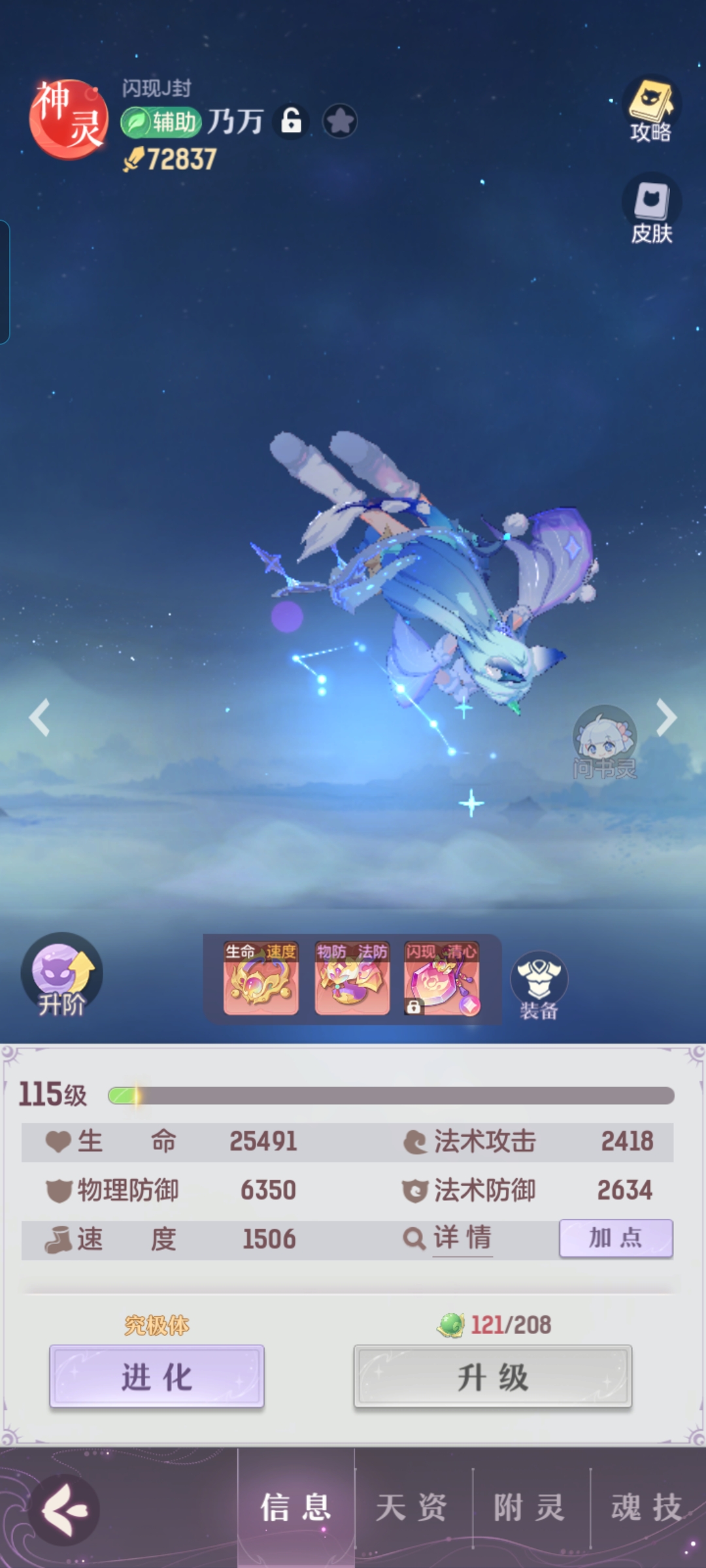
Task: Mark the spirit with the star icon
Action: point(340,121)
